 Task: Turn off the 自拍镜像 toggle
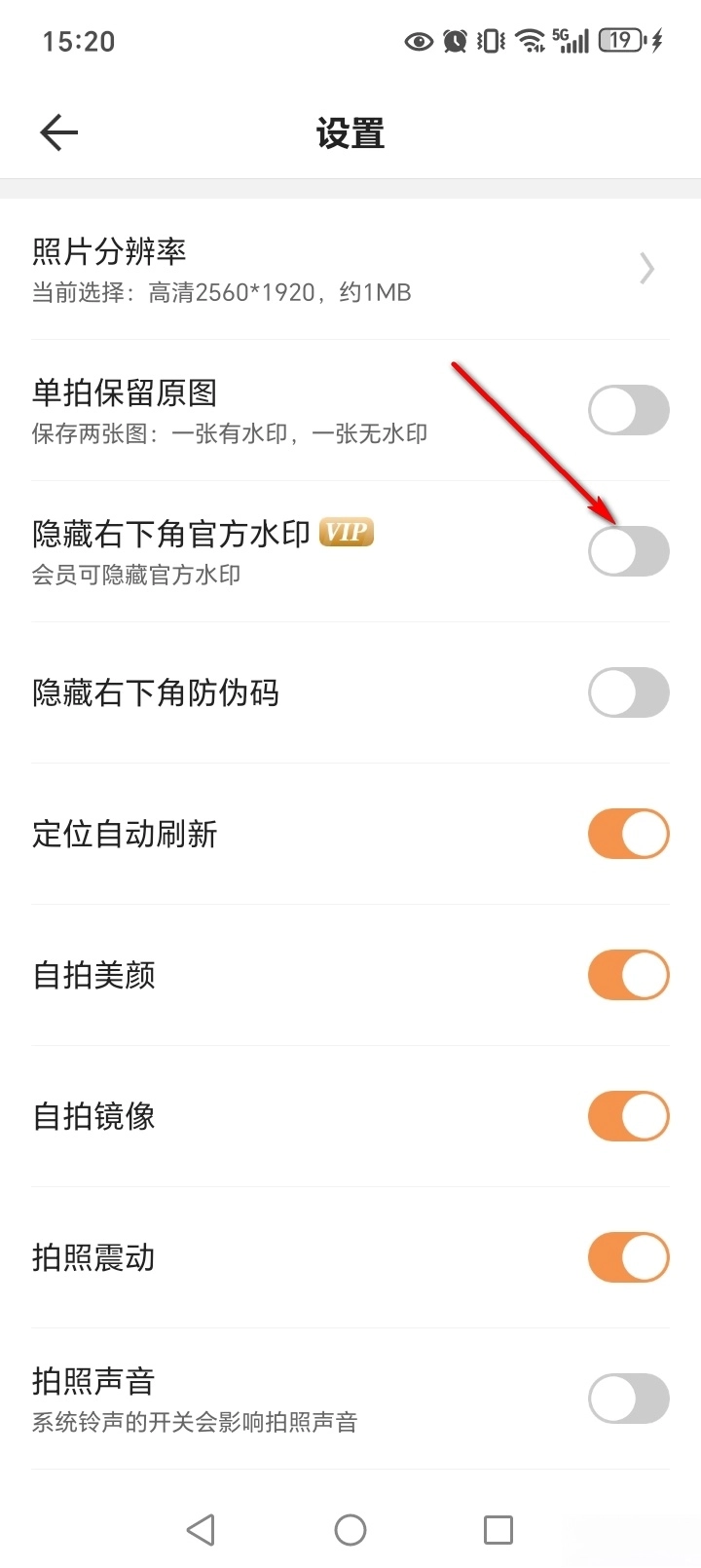click(x=629, y=1116)
